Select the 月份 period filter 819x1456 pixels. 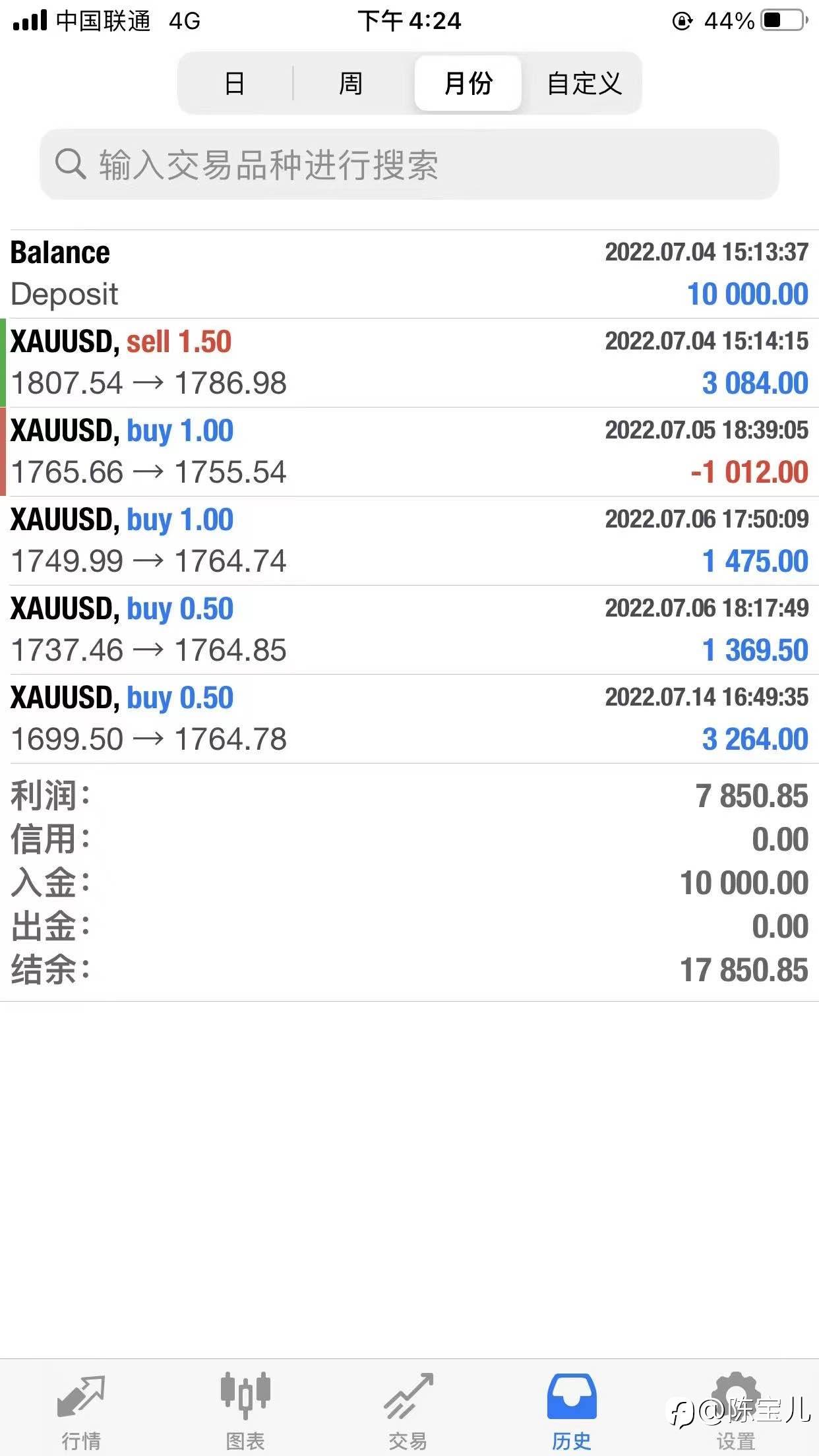click(468, 83)
